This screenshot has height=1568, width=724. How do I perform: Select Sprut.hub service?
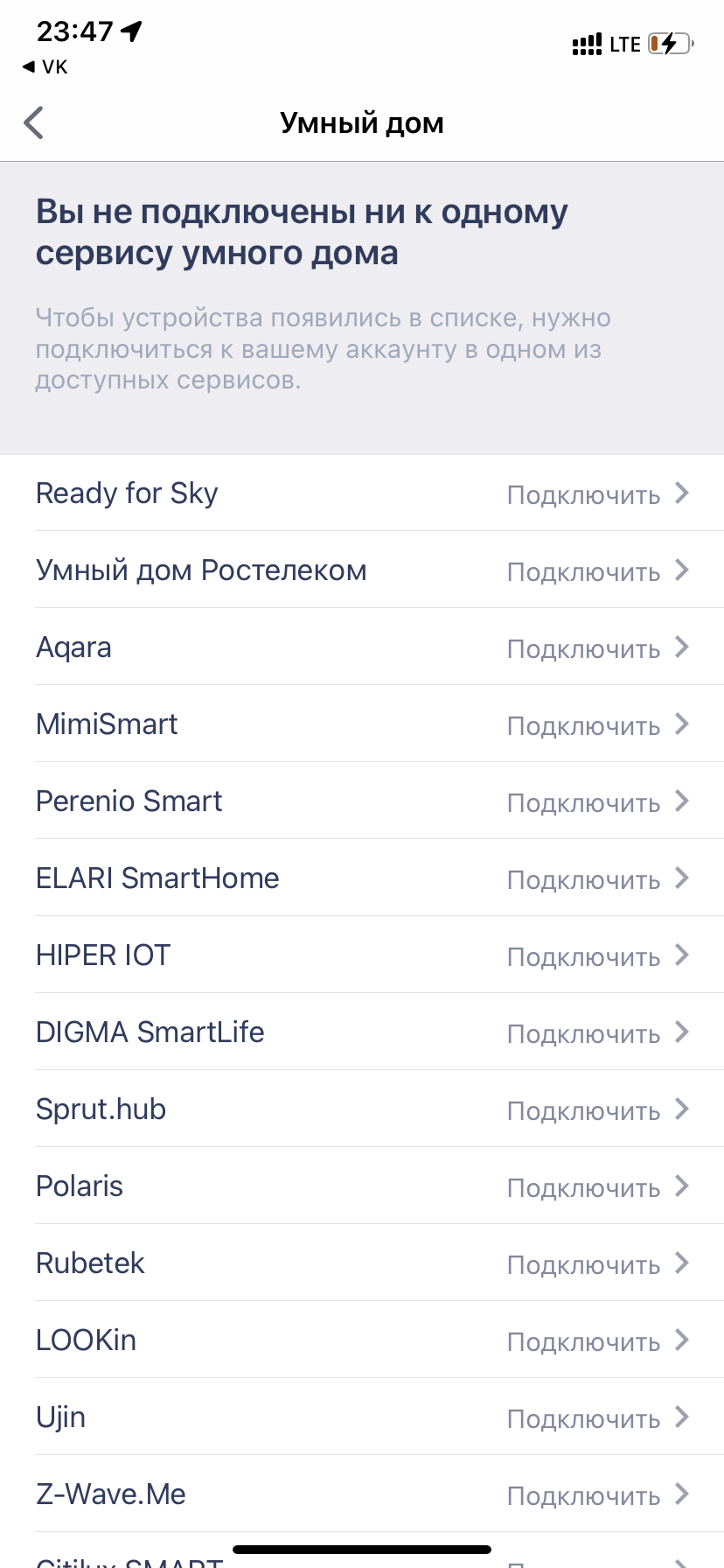pyautogui.click(x=362, y=1109)
